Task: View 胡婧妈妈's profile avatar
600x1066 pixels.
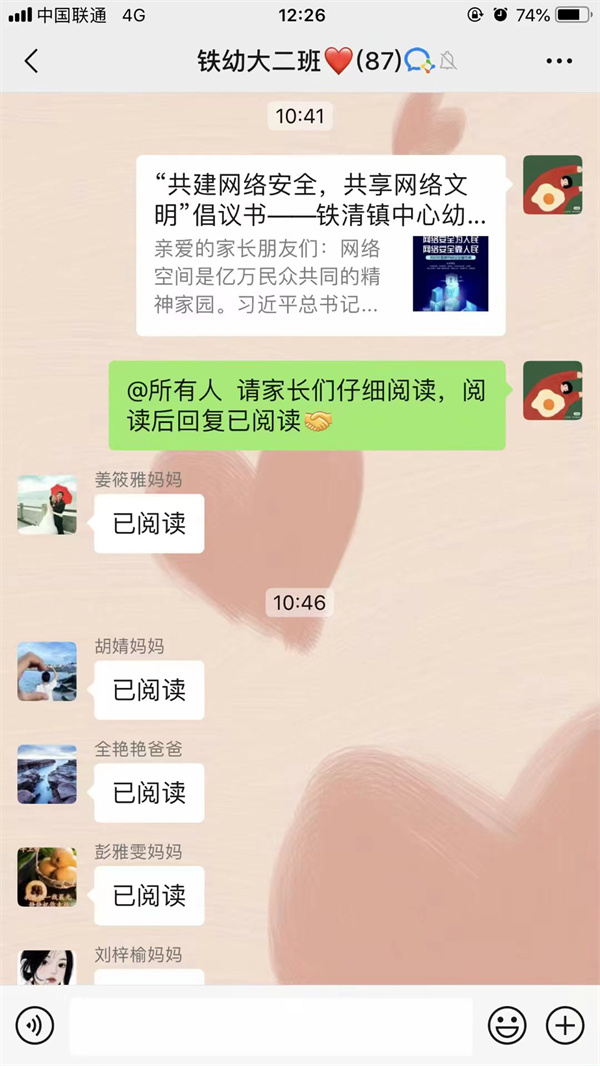Action: point(47,671)
